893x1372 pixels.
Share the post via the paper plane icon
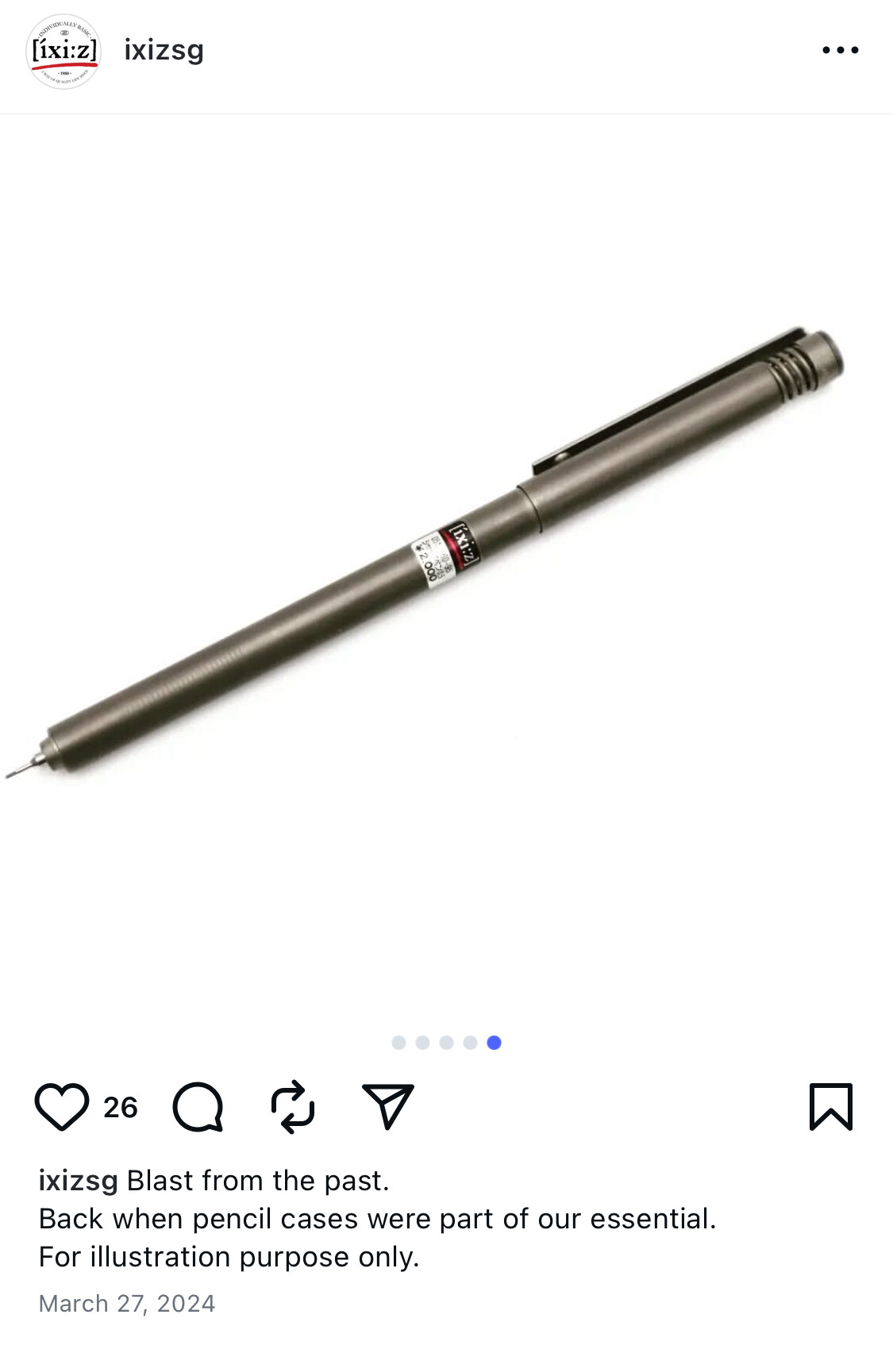pos(387,1106)
